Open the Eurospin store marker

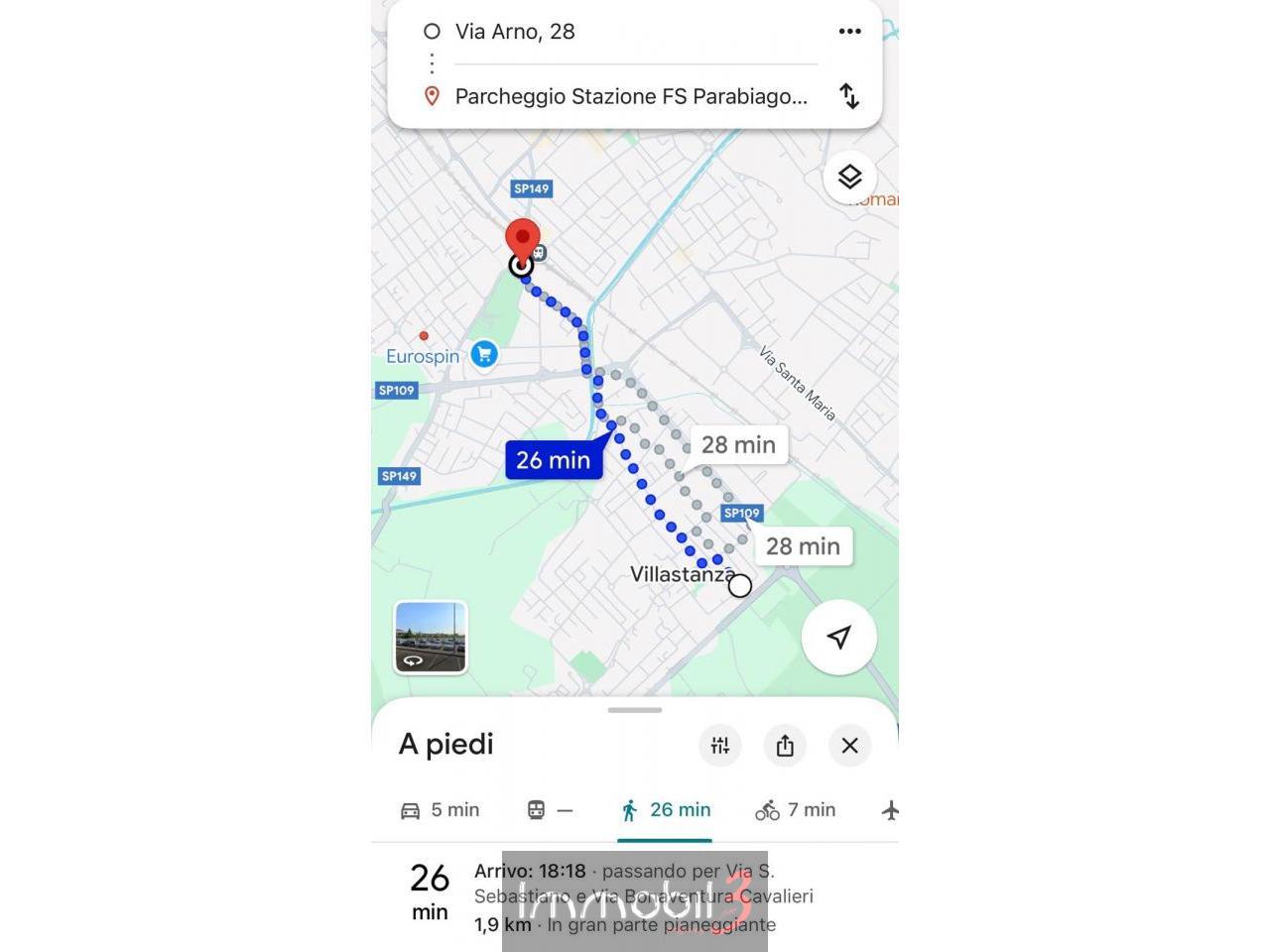[x=484, y=354]
